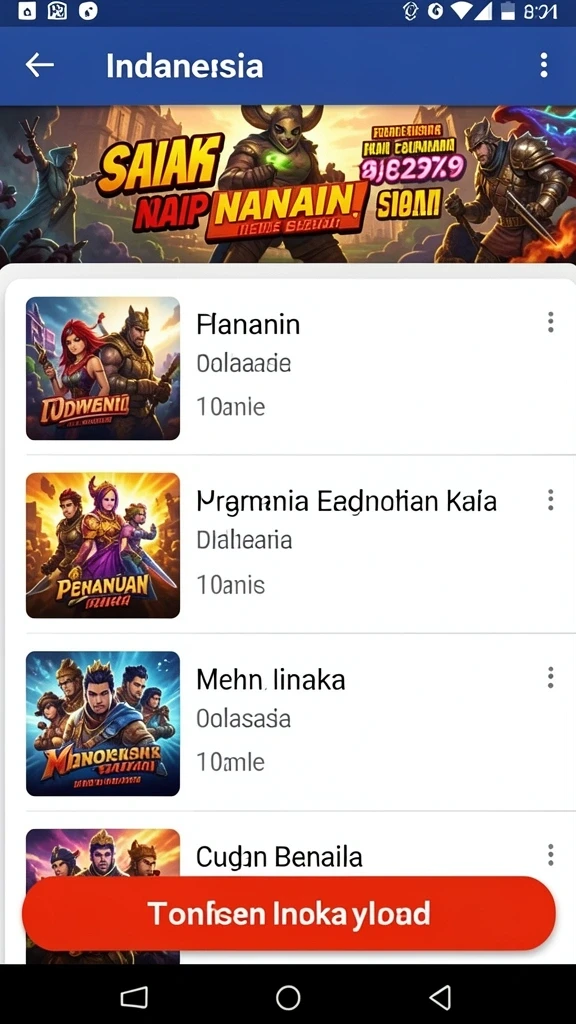
Task: Open options menu for Flananin
Action: [x=551, y=322]
